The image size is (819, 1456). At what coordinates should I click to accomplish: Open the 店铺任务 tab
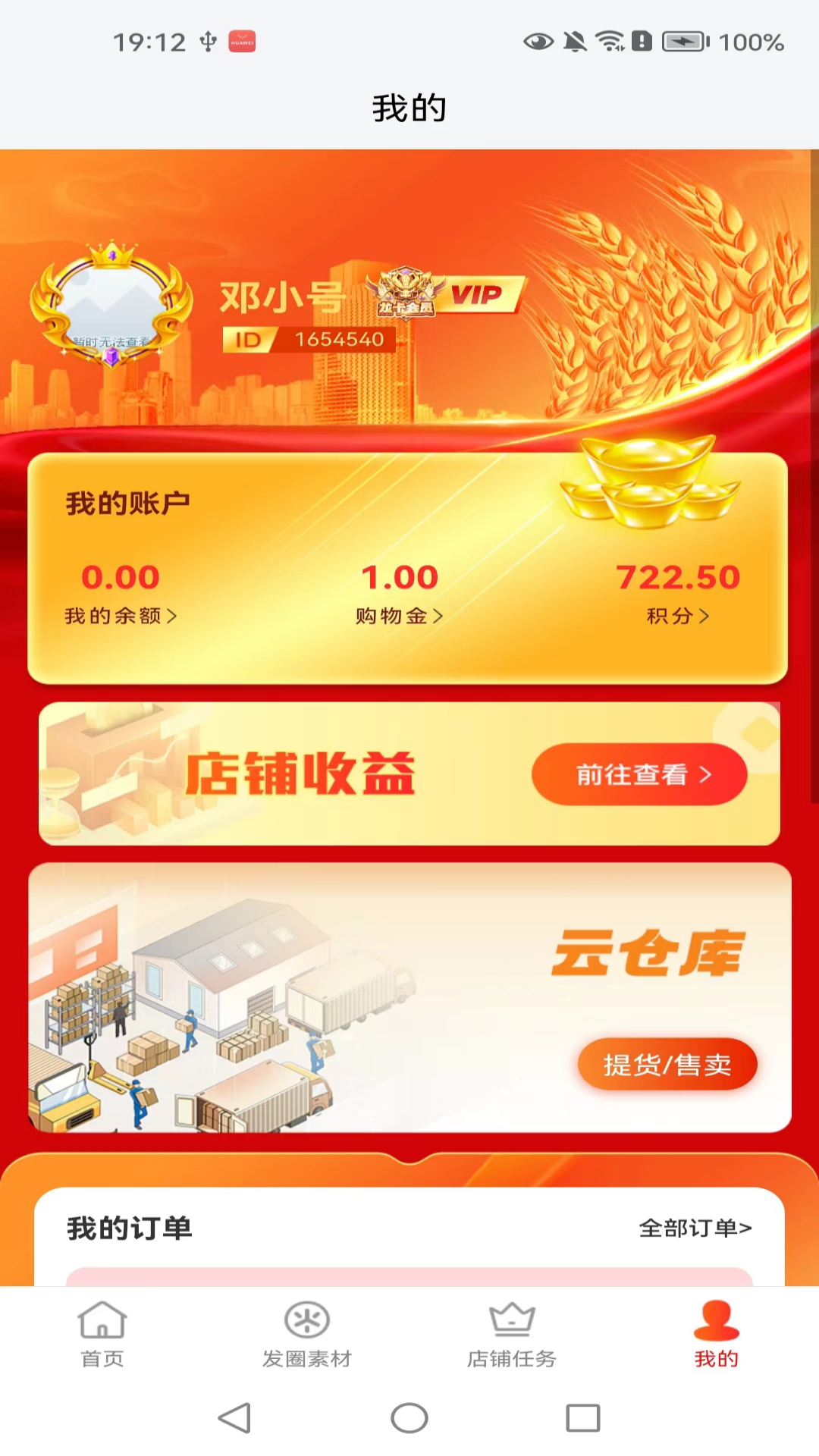point(512,1335)
